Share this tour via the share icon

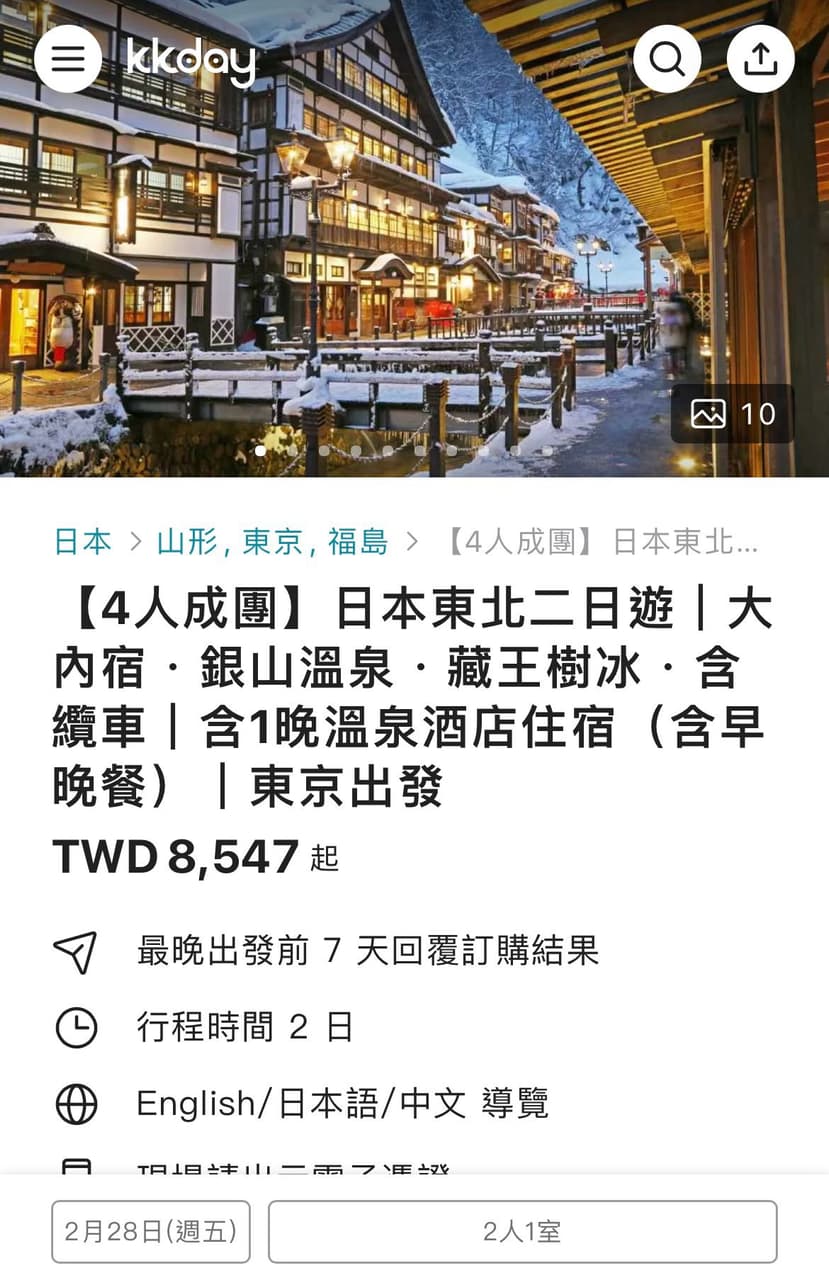click(761, 58)
